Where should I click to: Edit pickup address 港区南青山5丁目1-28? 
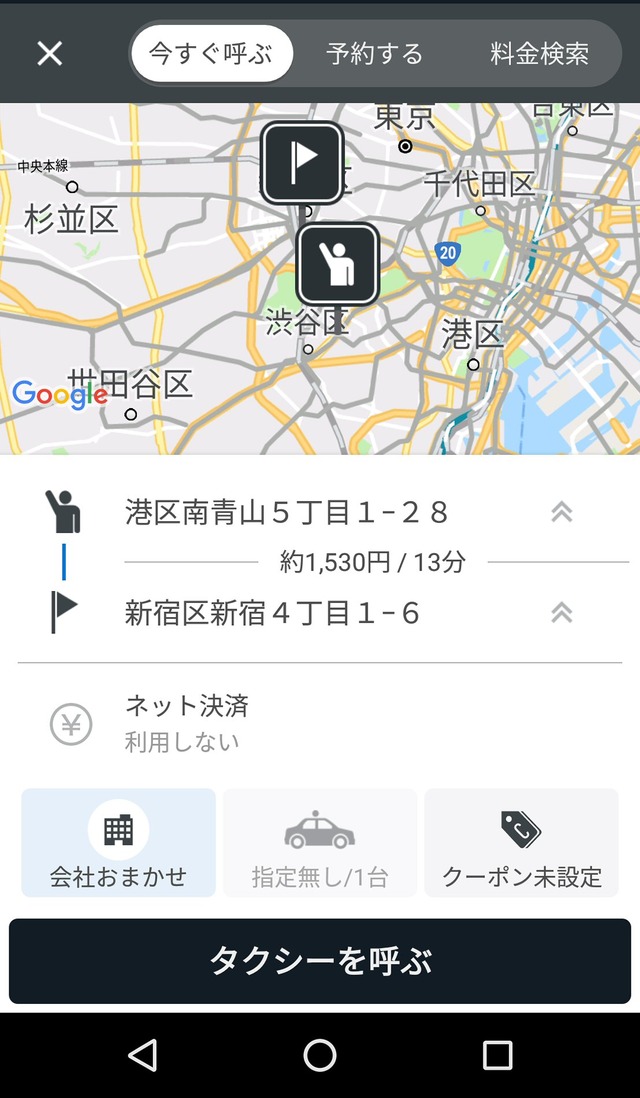pos(287,513)
